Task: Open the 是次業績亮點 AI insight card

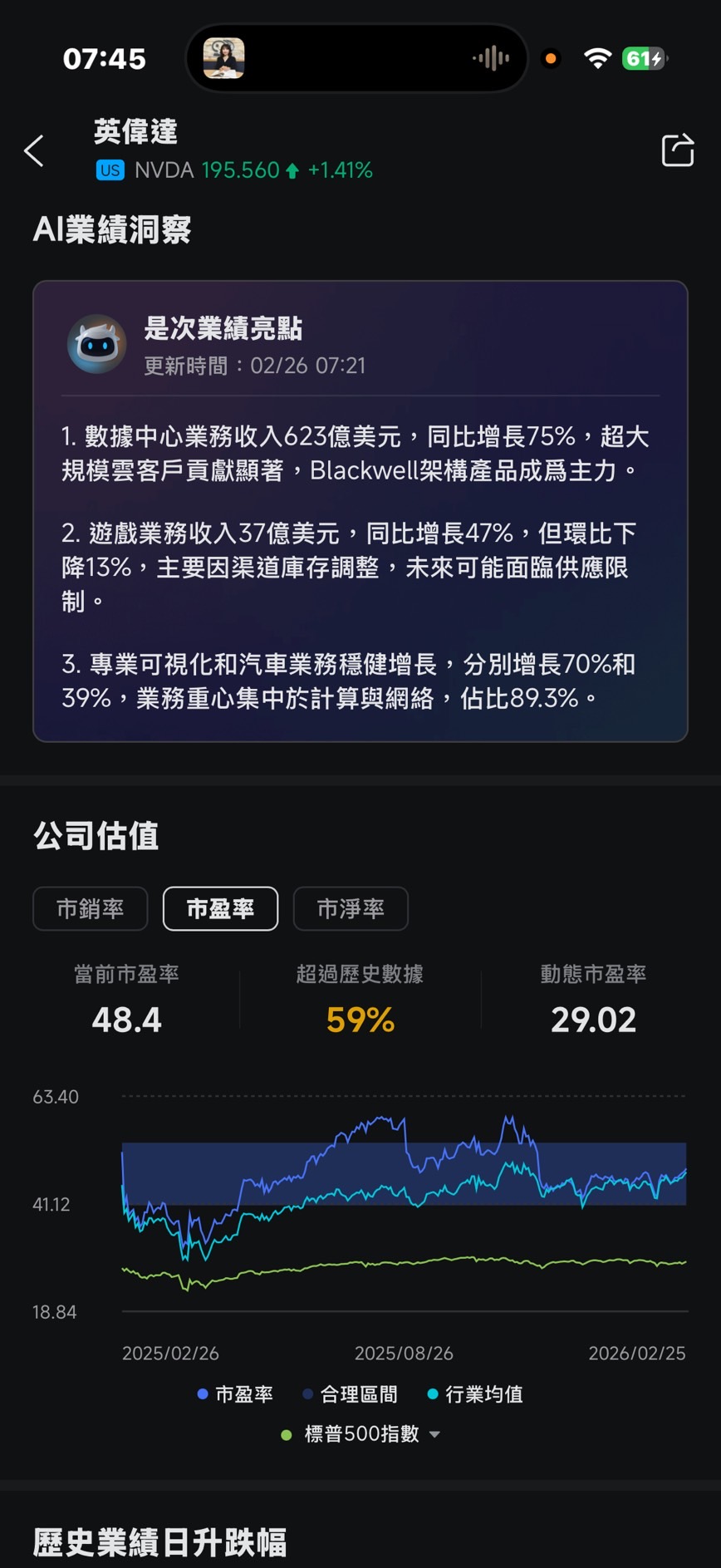Action: coord(360,510)
